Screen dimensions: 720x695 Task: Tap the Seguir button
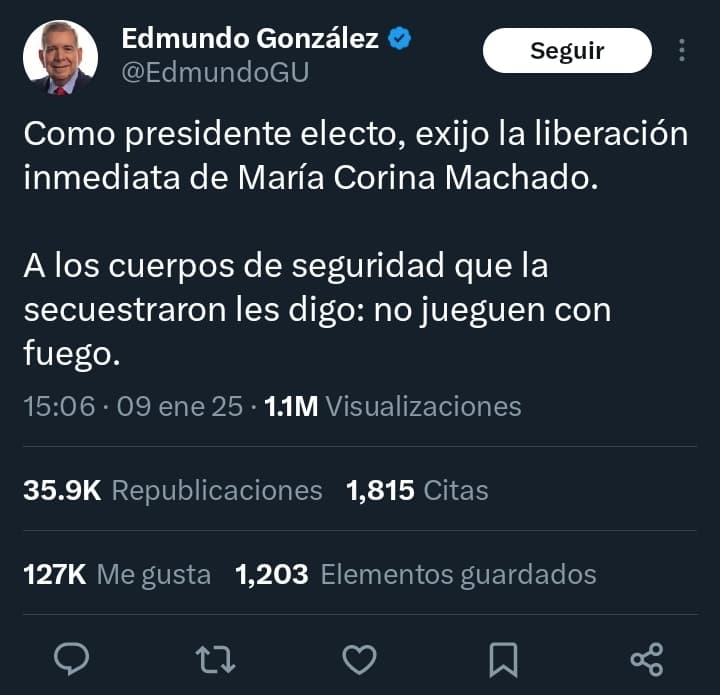point(567,50)
